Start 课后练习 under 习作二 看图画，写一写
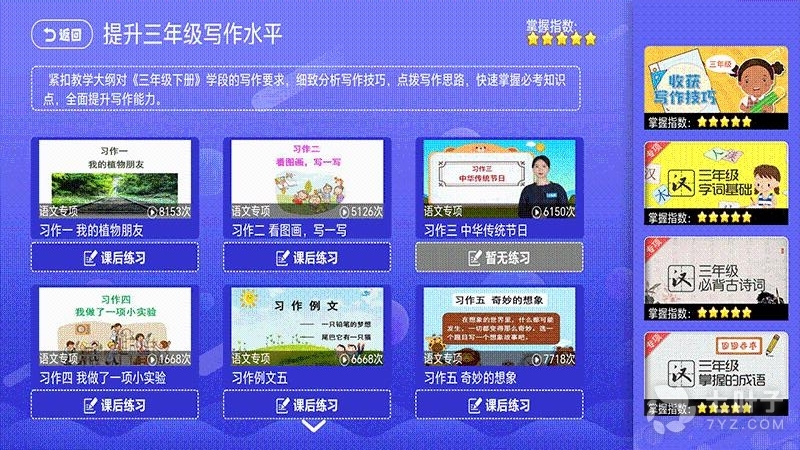 [x=306, y=258]
